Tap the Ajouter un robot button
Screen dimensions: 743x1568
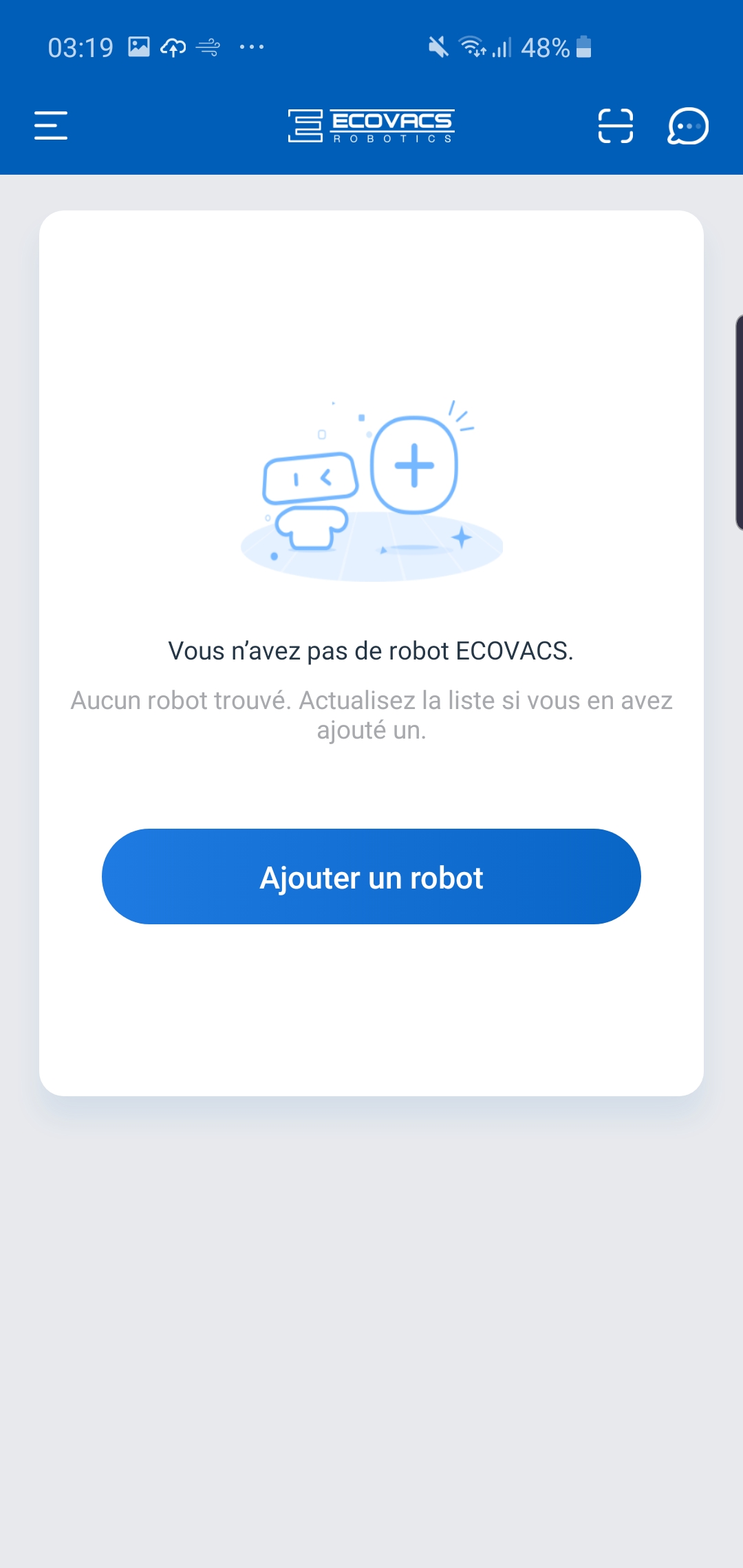tap(371, 877)
